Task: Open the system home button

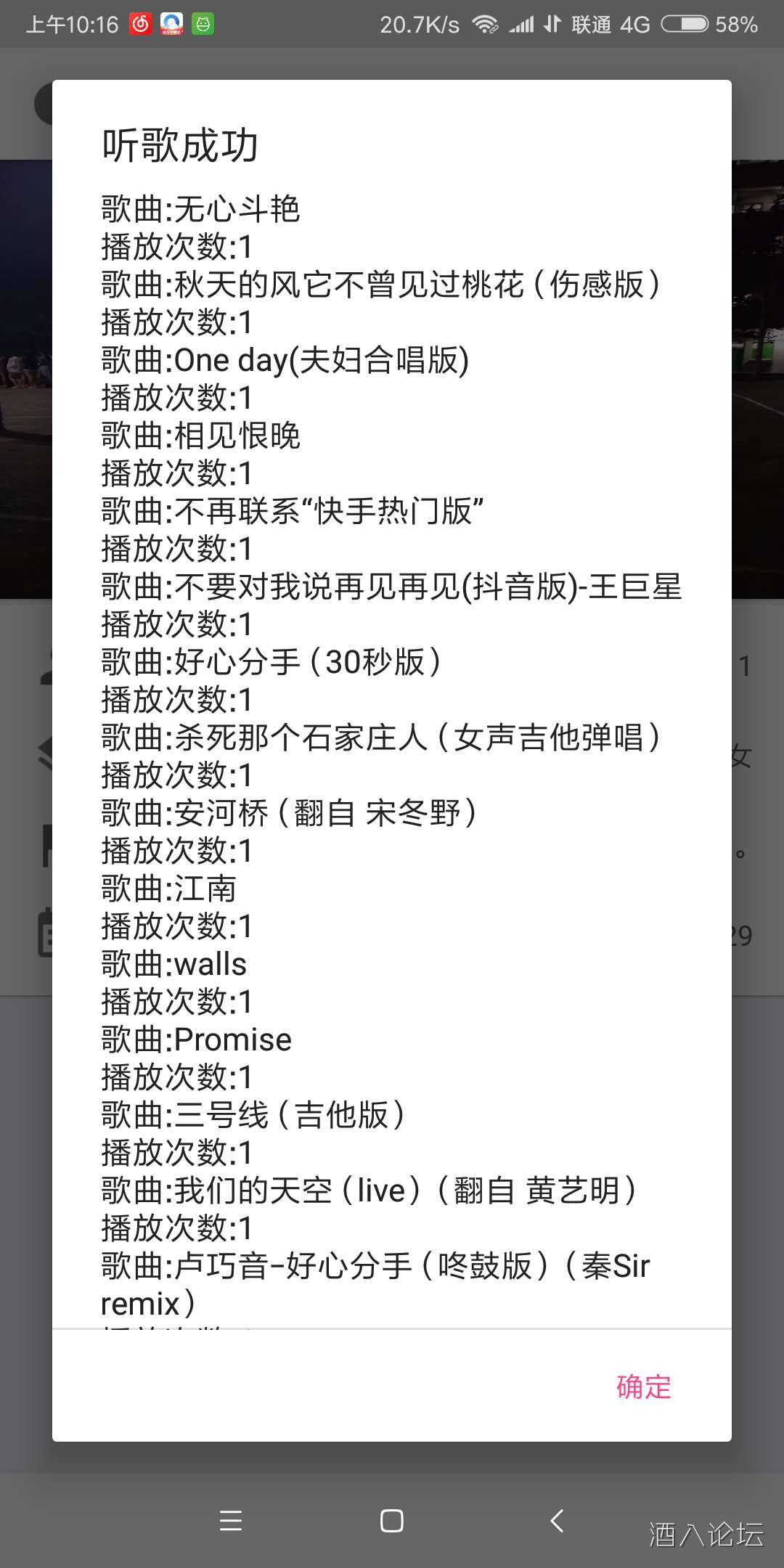Action: 391,1520
